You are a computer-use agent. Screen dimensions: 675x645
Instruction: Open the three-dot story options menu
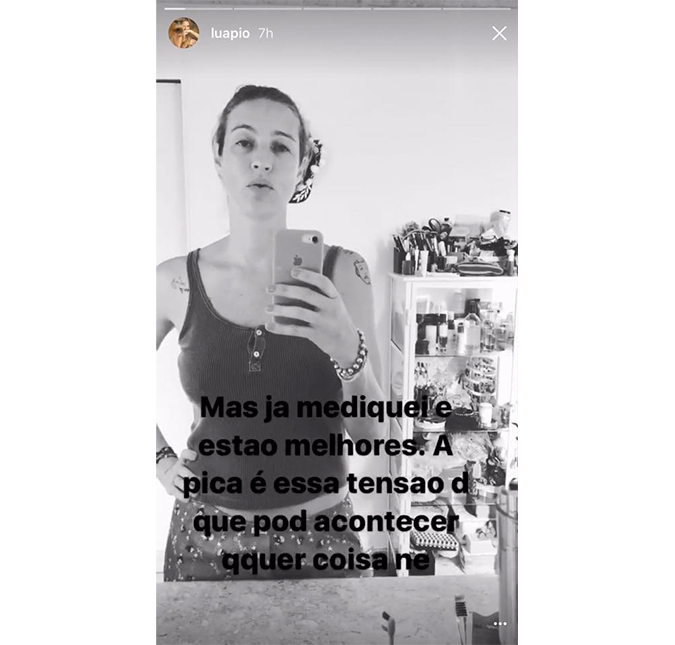click(500, 623)
